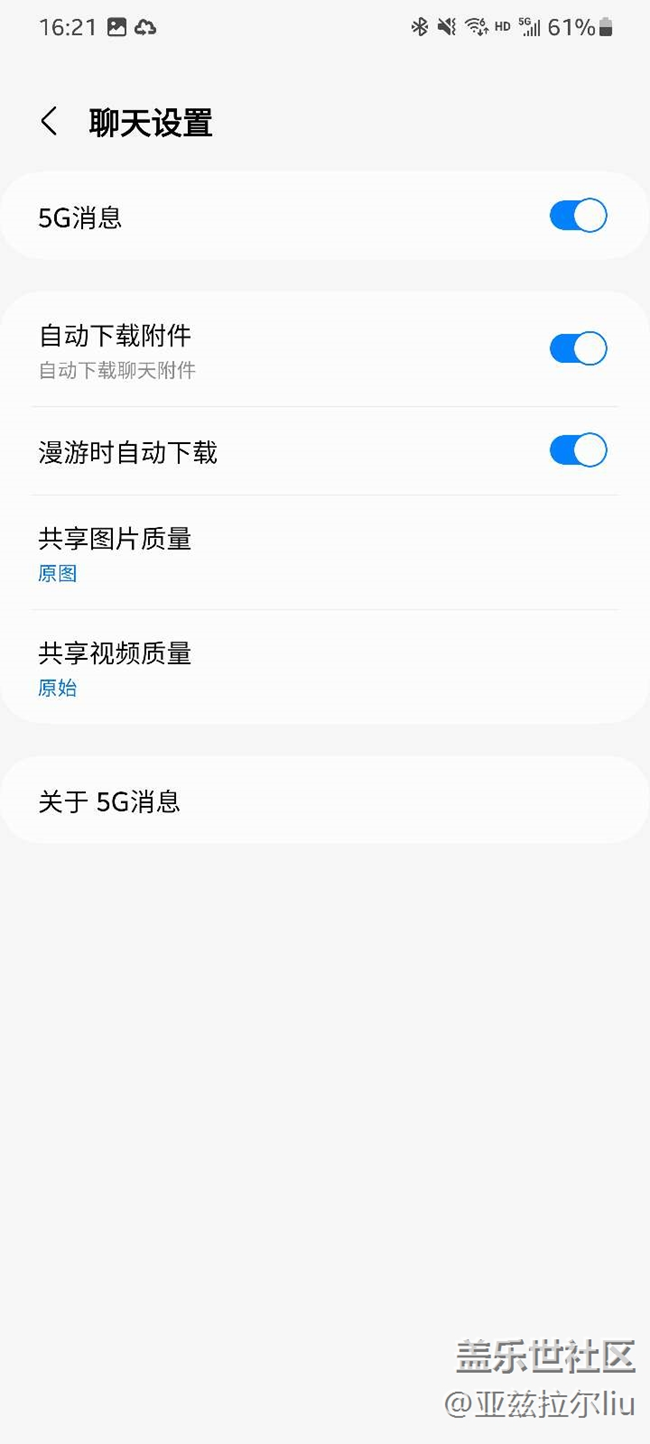Open 关于 5G消息 page
The width and height of the screenshot is (650, 1444).
[325, 800]
